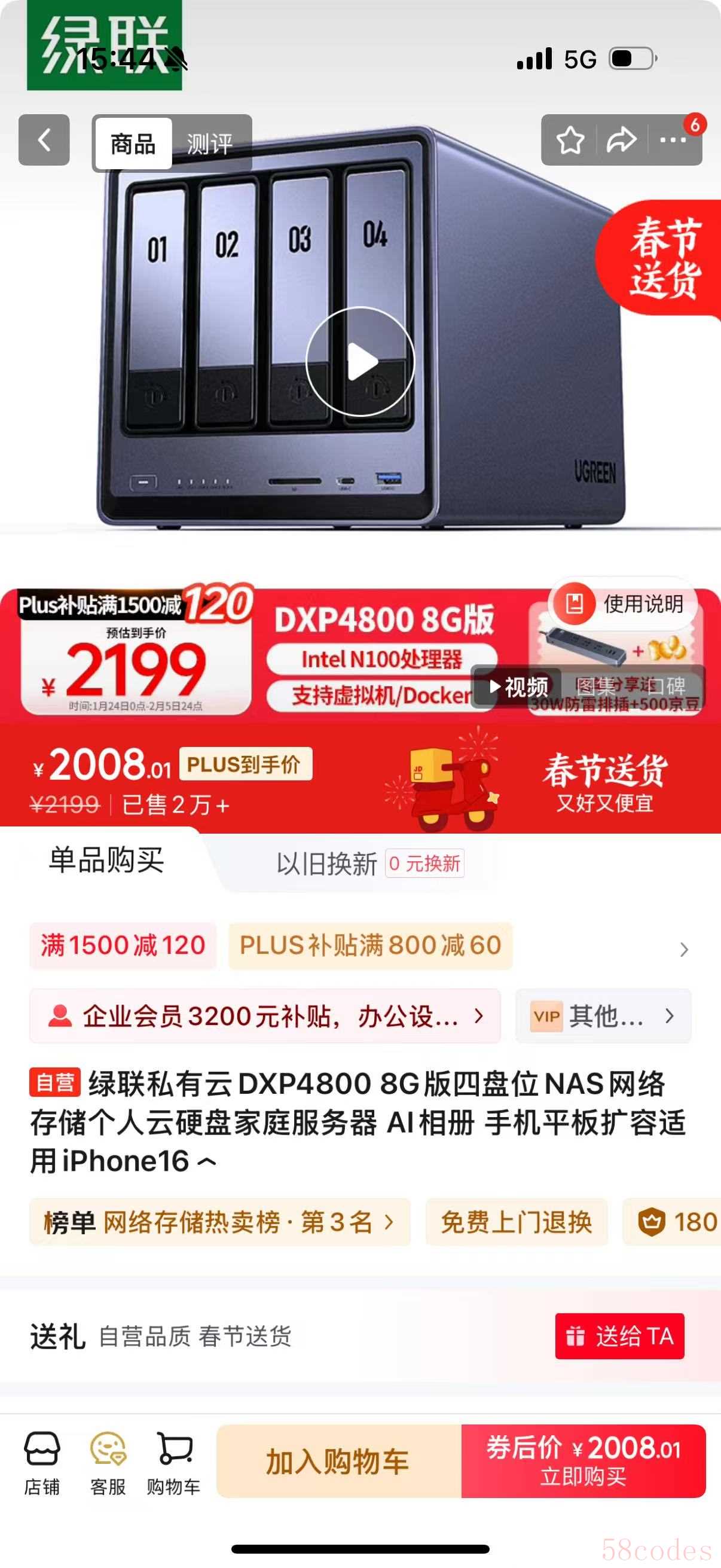Visit the 店铺 store page
Viewport: 721px width, 1568px height.
point(42,1461)
